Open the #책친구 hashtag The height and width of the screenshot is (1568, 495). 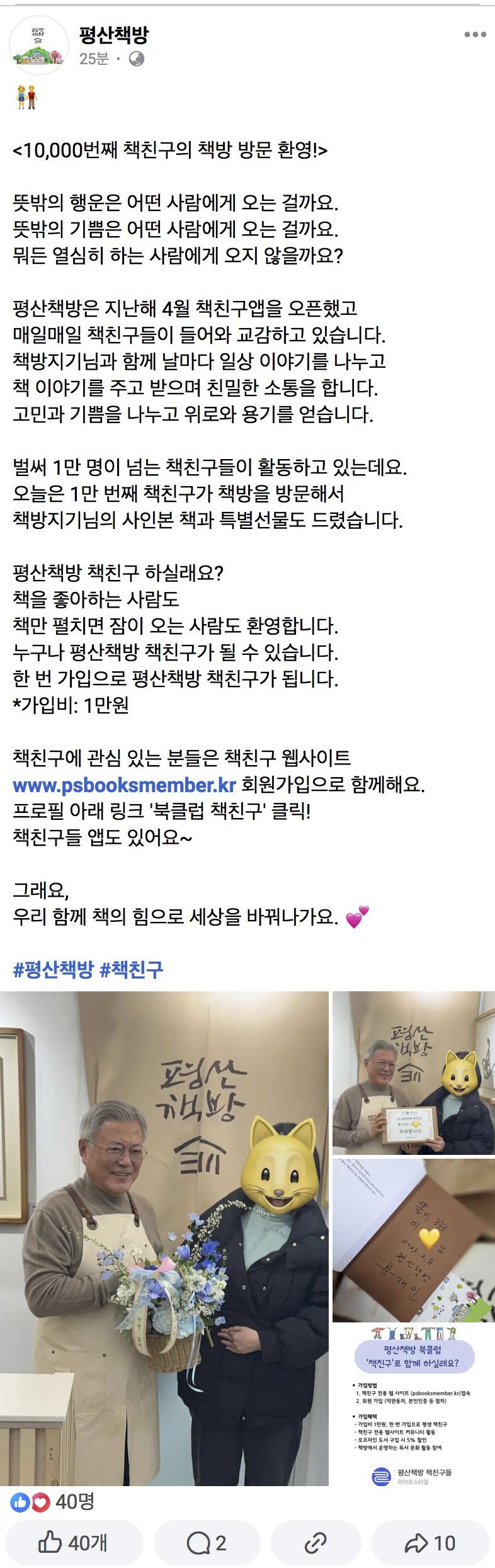pos(132,969)
